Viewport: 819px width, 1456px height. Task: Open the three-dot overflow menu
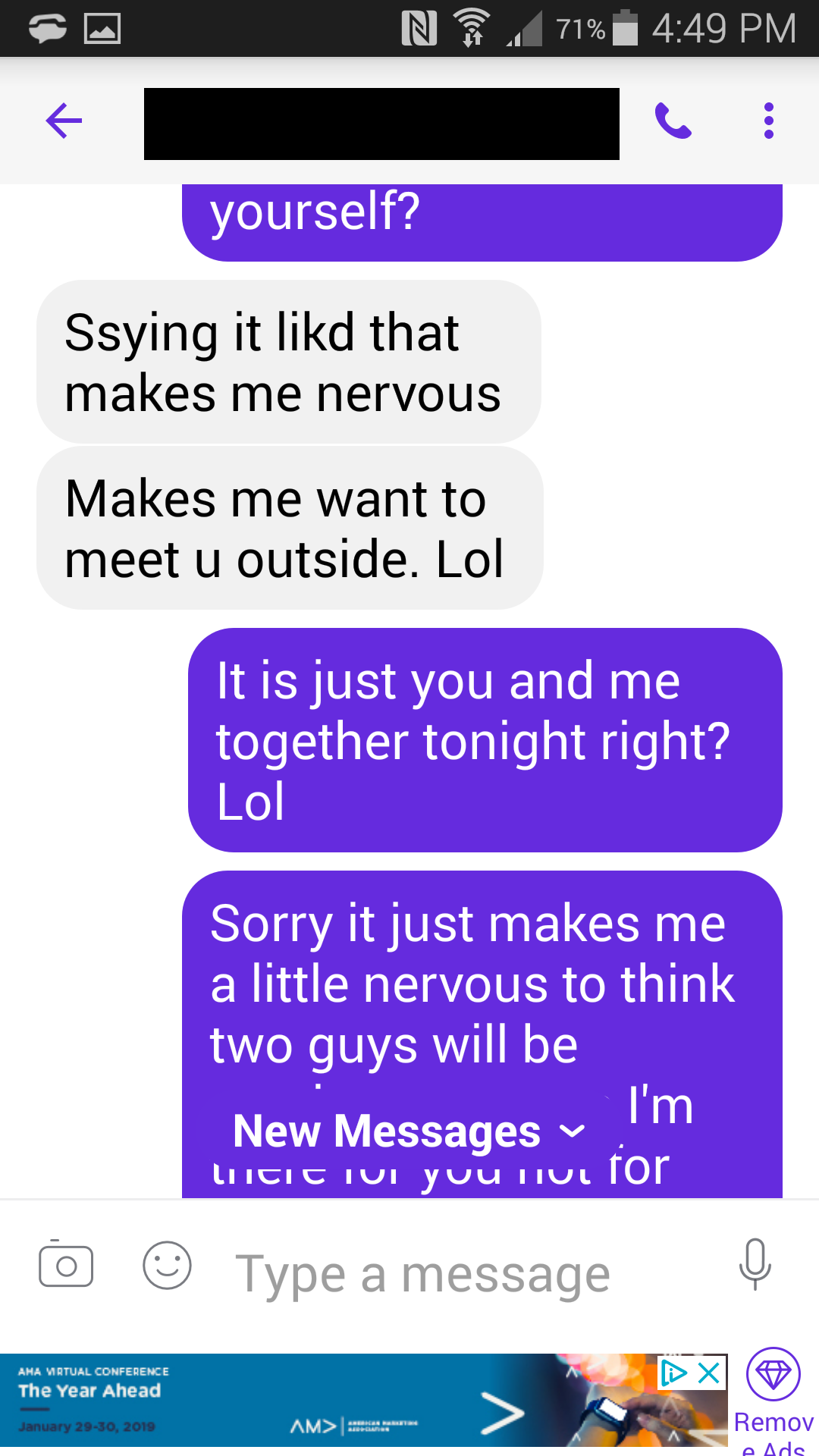click(x=768, y=121)
